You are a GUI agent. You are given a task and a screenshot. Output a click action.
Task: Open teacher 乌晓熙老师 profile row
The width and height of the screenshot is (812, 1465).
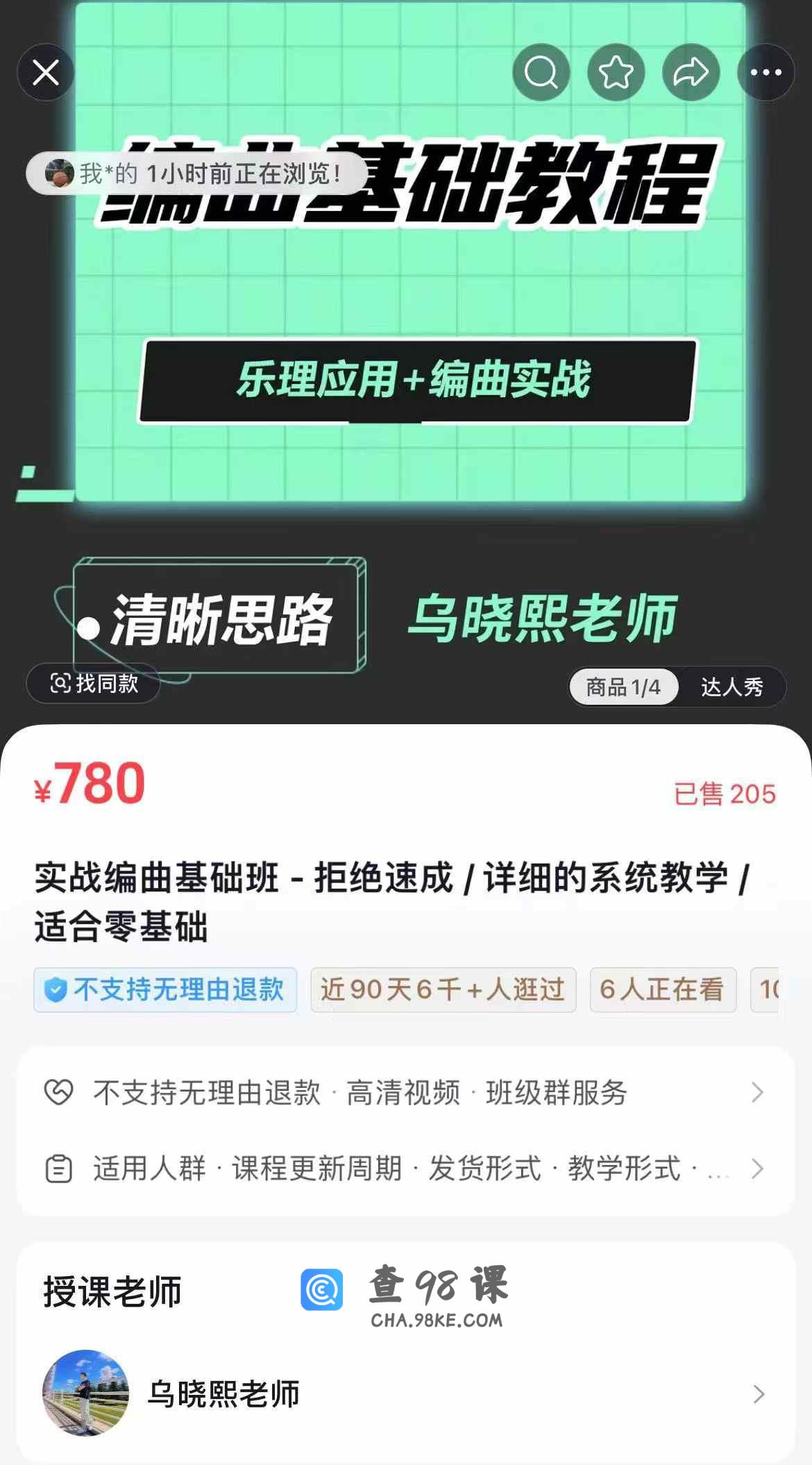pos(405,1393)
